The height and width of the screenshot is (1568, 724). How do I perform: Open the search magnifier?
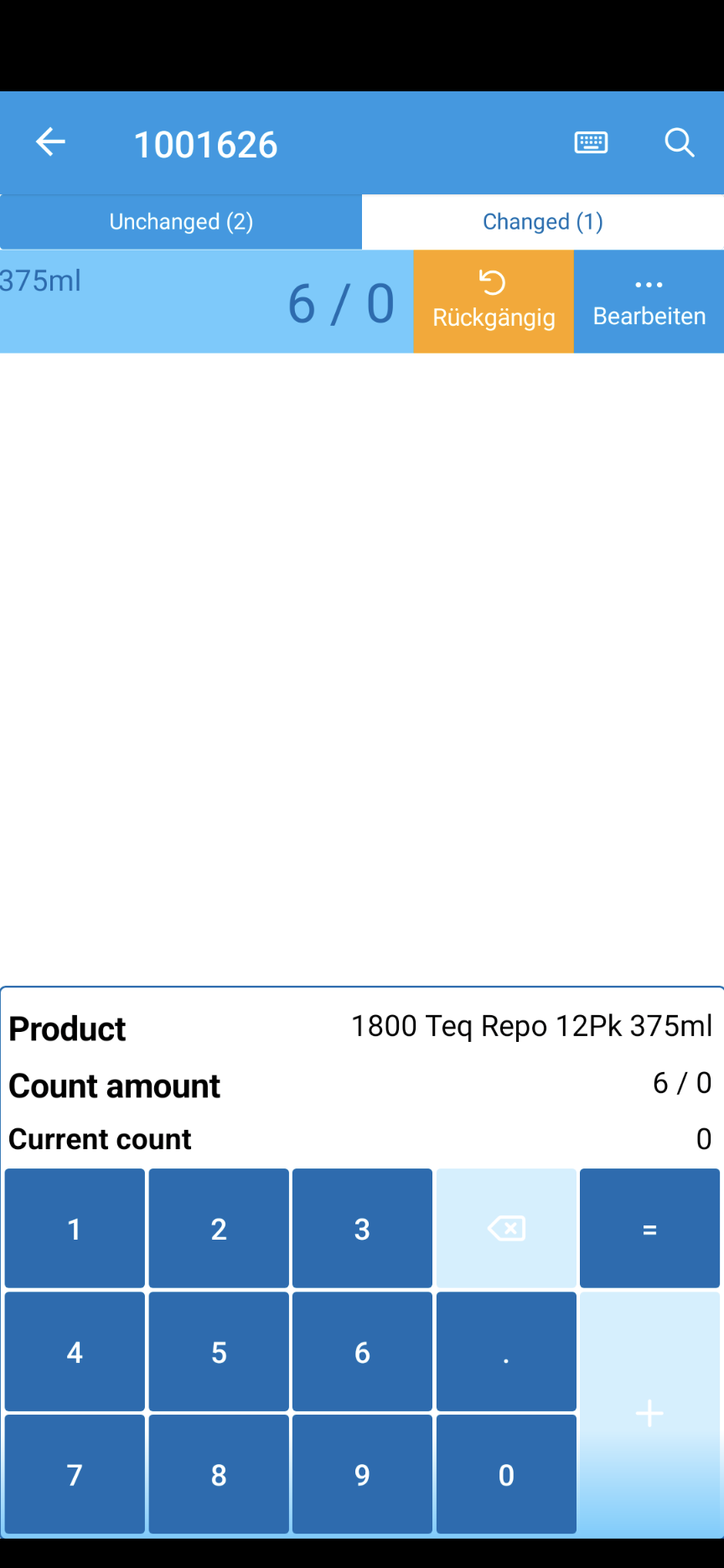680,142
